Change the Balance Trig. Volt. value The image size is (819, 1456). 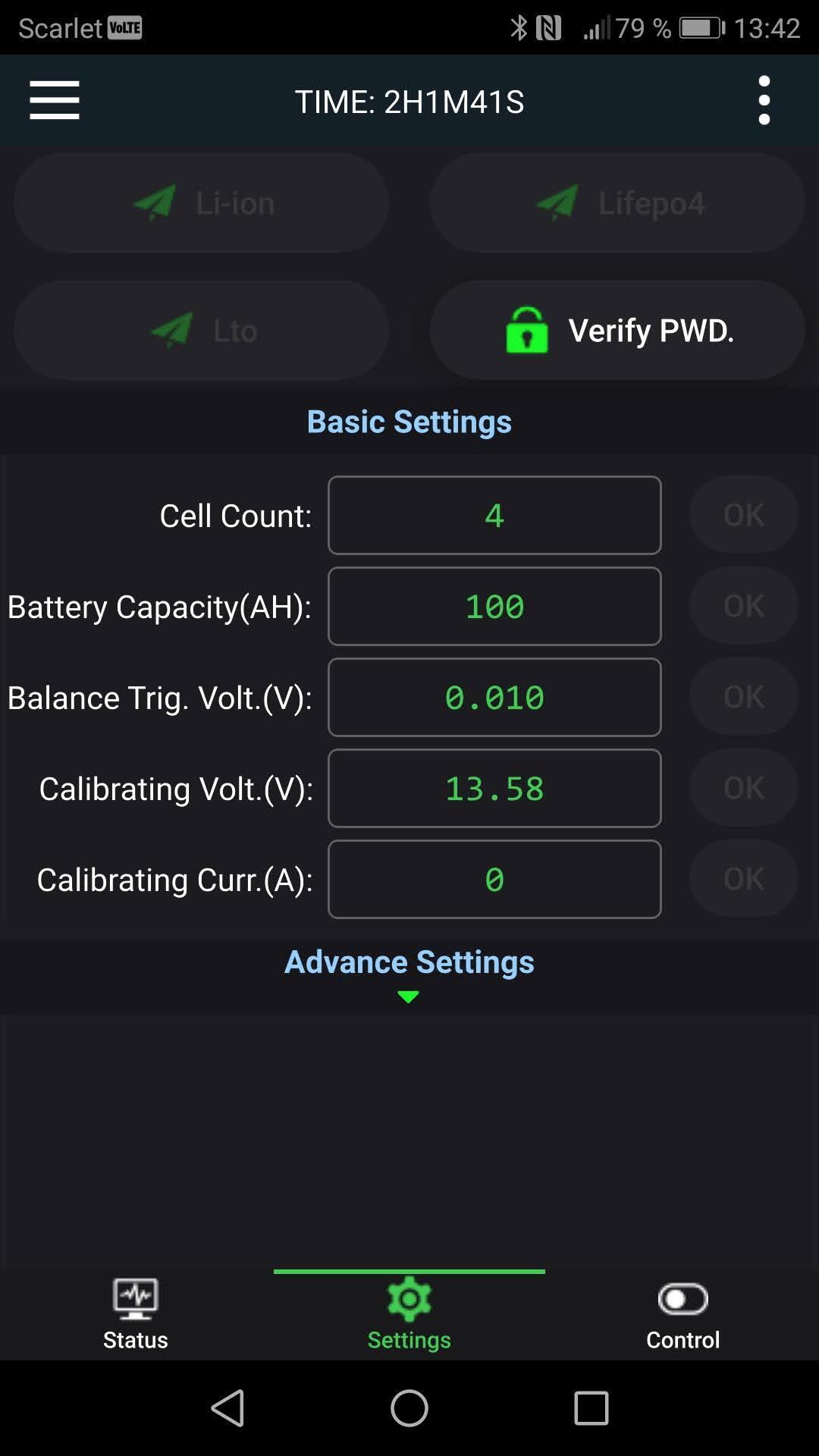[x=494, y=698]
